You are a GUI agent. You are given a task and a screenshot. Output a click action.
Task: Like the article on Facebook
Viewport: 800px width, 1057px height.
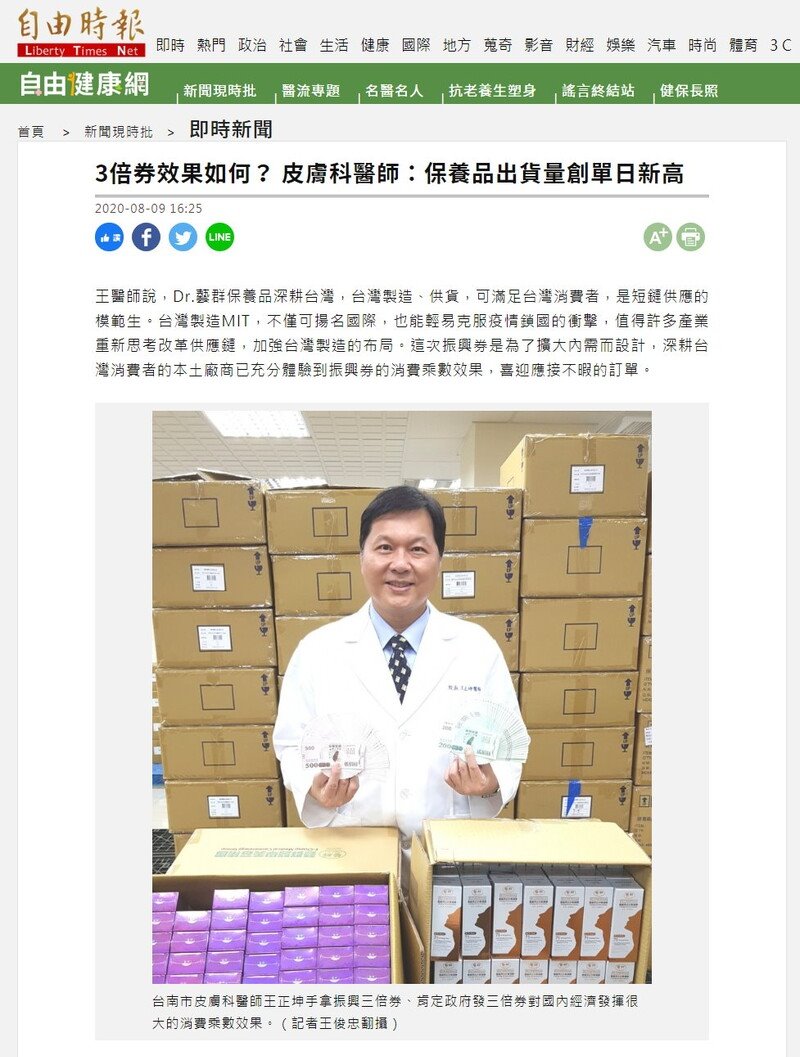[109, 237]
